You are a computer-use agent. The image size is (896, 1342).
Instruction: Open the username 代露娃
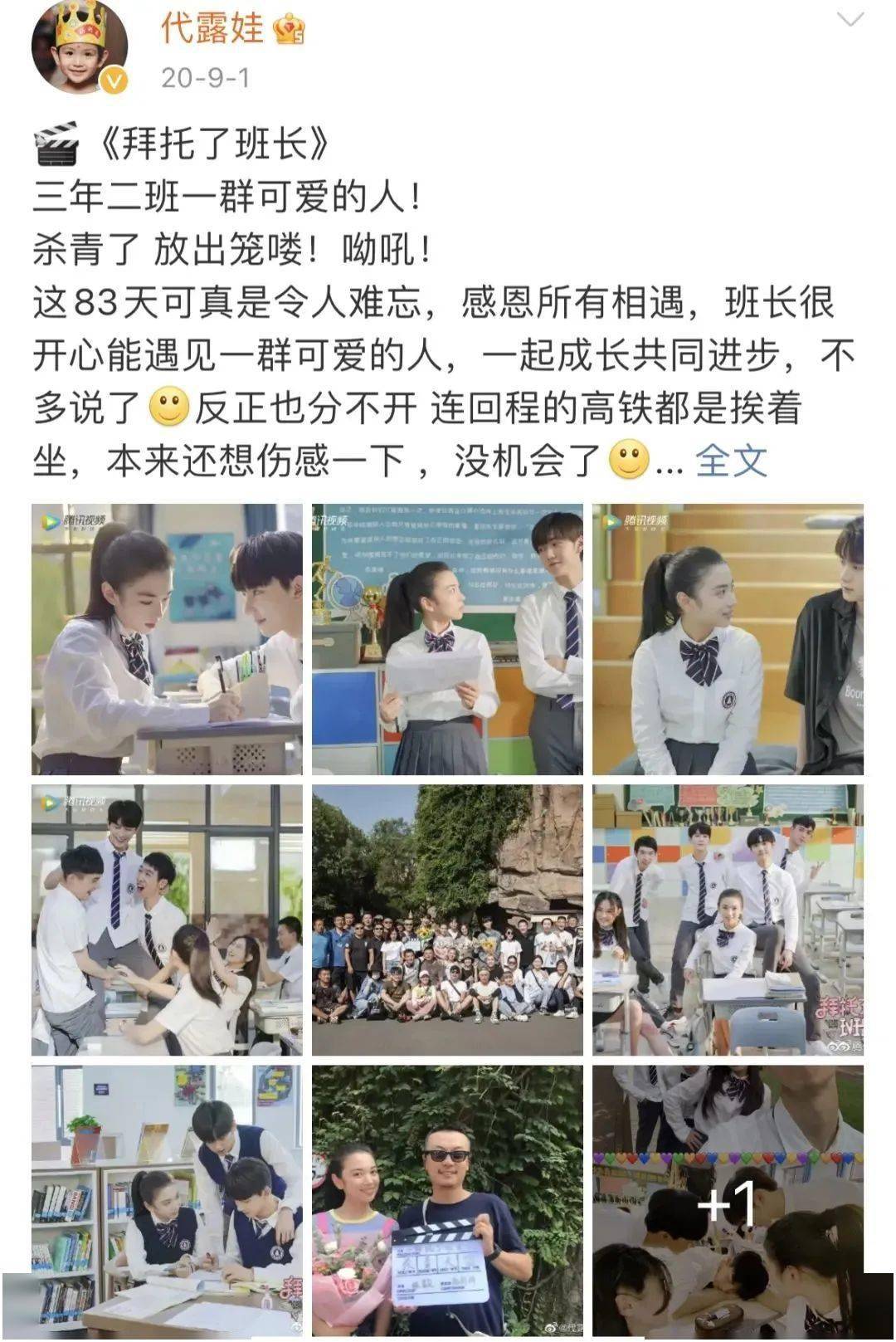tap(212, 29)
